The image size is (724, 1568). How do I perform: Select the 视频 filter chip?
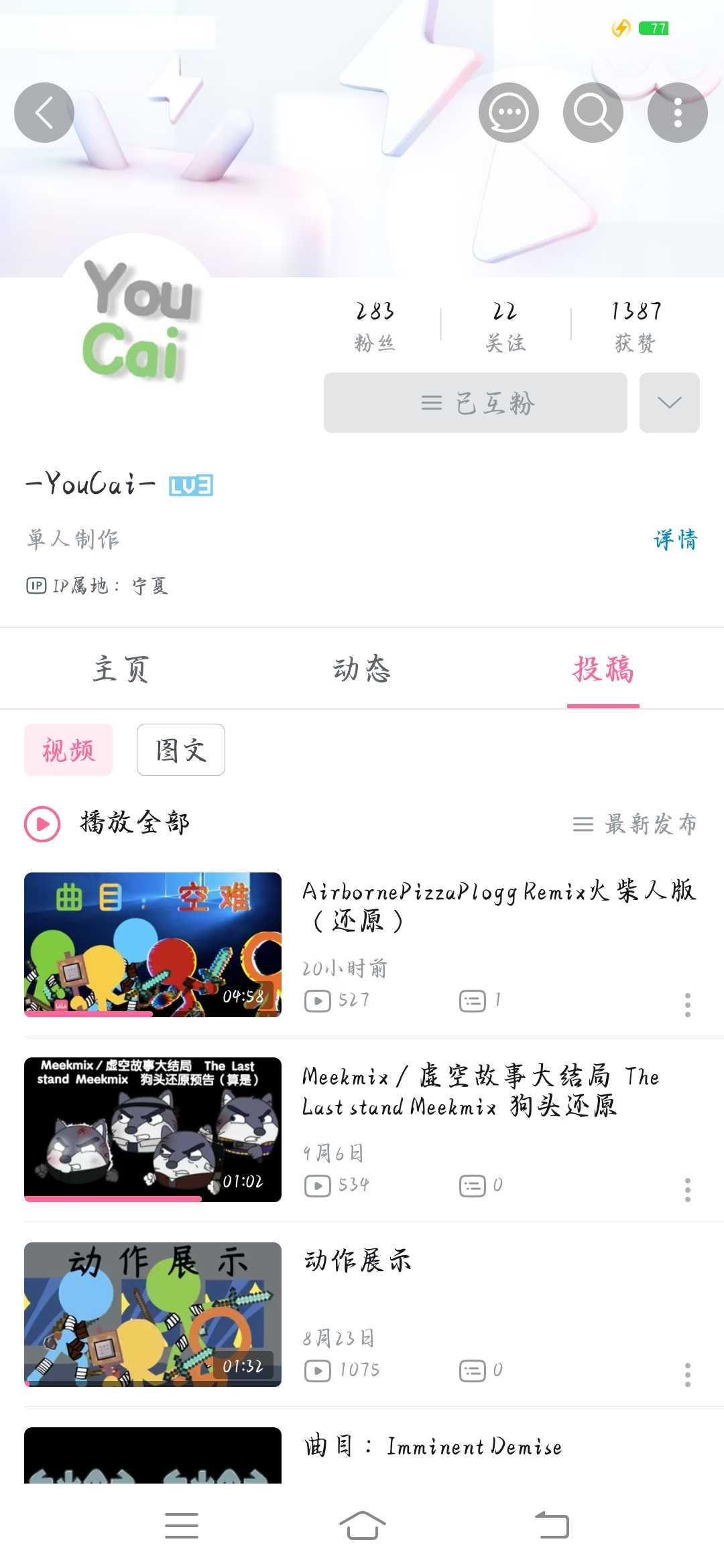pyautogui.click(x=68, y=750)
